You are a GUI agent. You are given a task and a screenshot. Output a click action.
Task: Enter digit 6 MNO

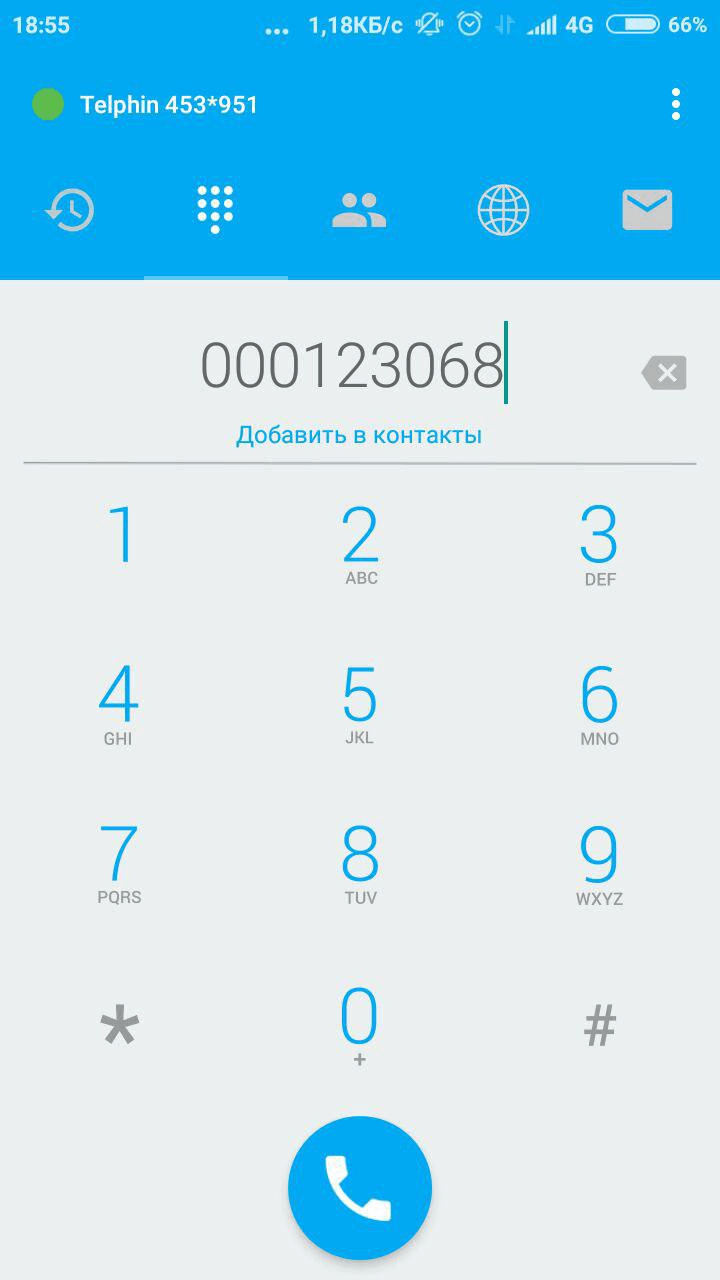(600, 705)
